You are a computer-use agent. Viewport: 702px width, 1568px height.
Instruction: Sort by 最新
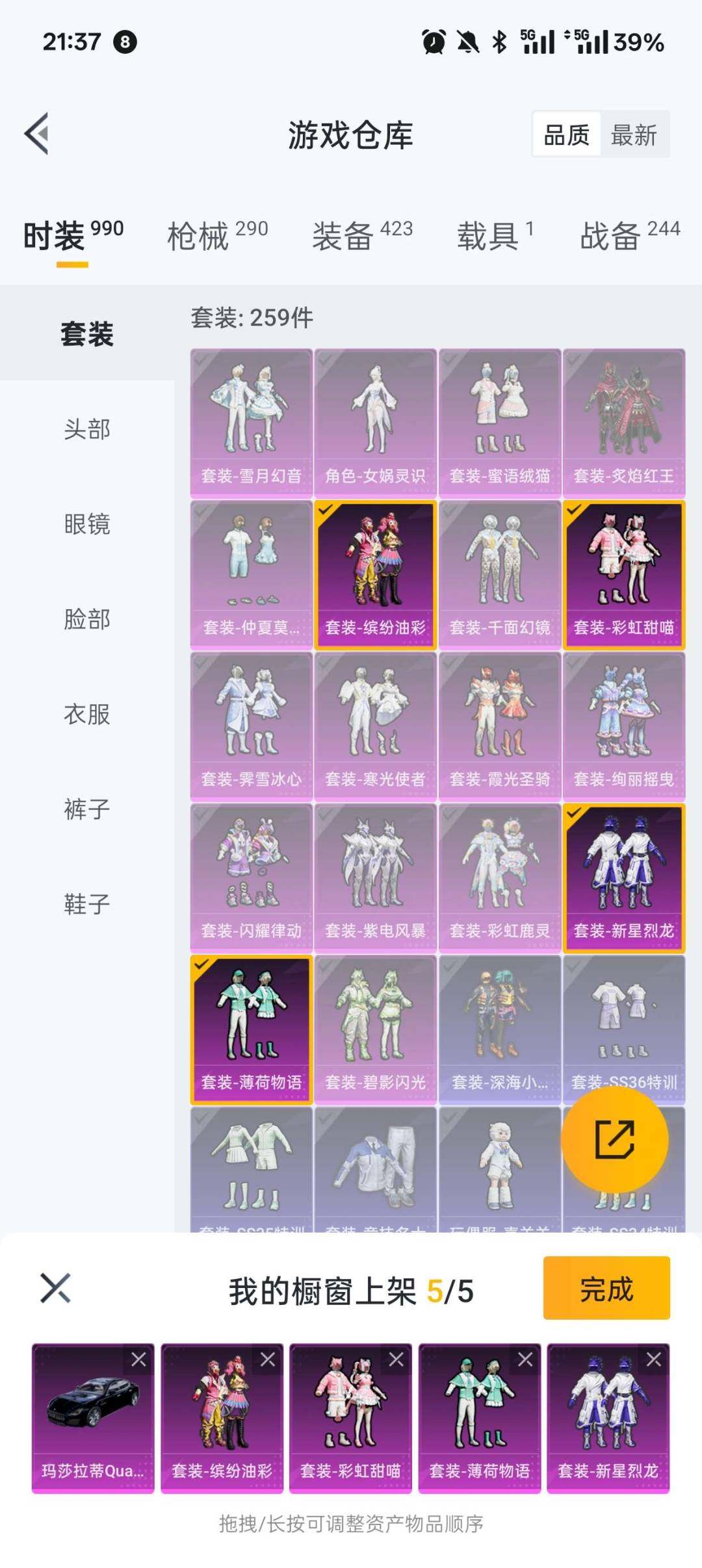[634, 135]
